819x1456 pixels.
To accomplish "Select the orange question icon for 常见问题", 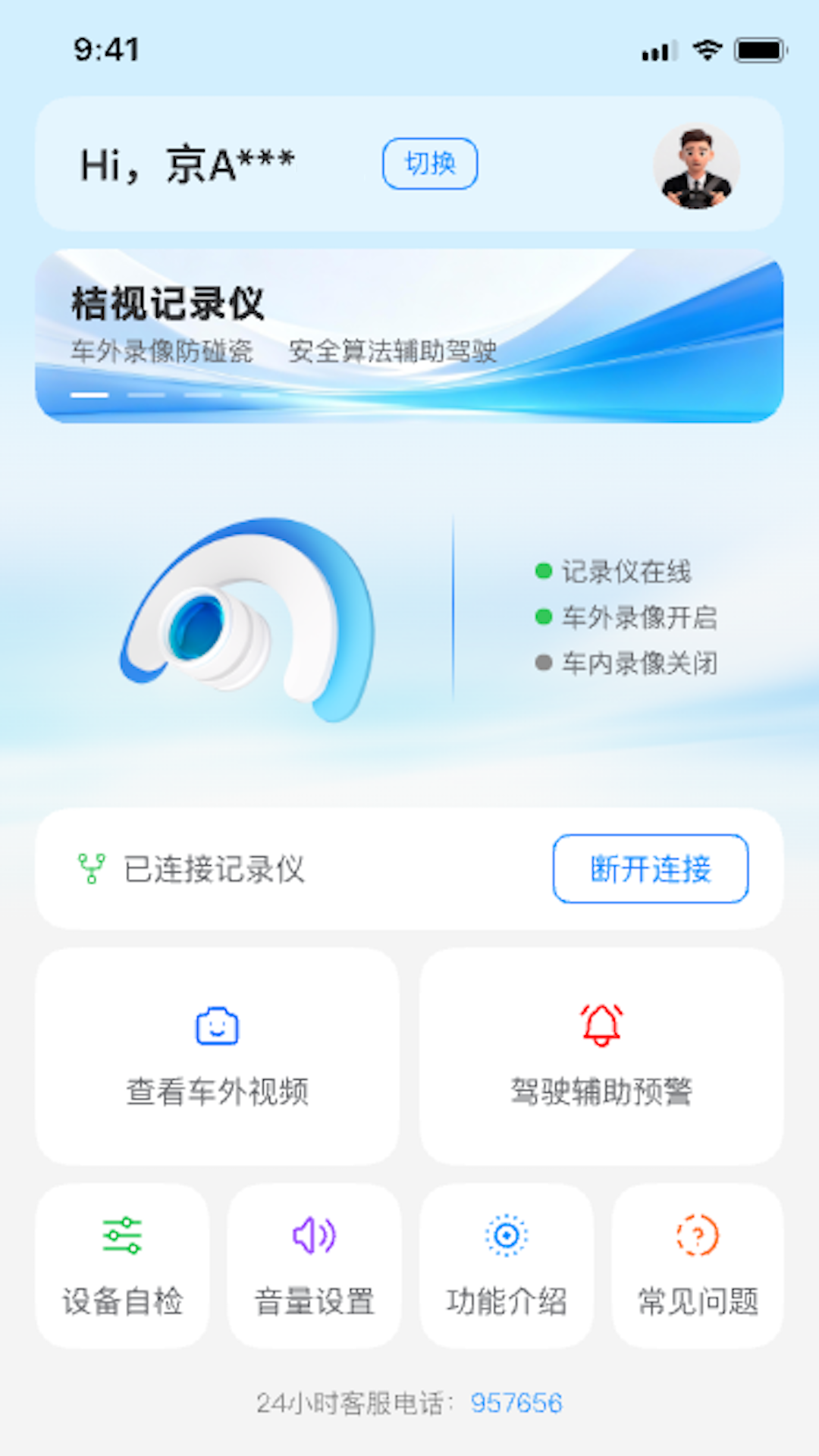I will pyautogui.click(x=696, y=1236).
